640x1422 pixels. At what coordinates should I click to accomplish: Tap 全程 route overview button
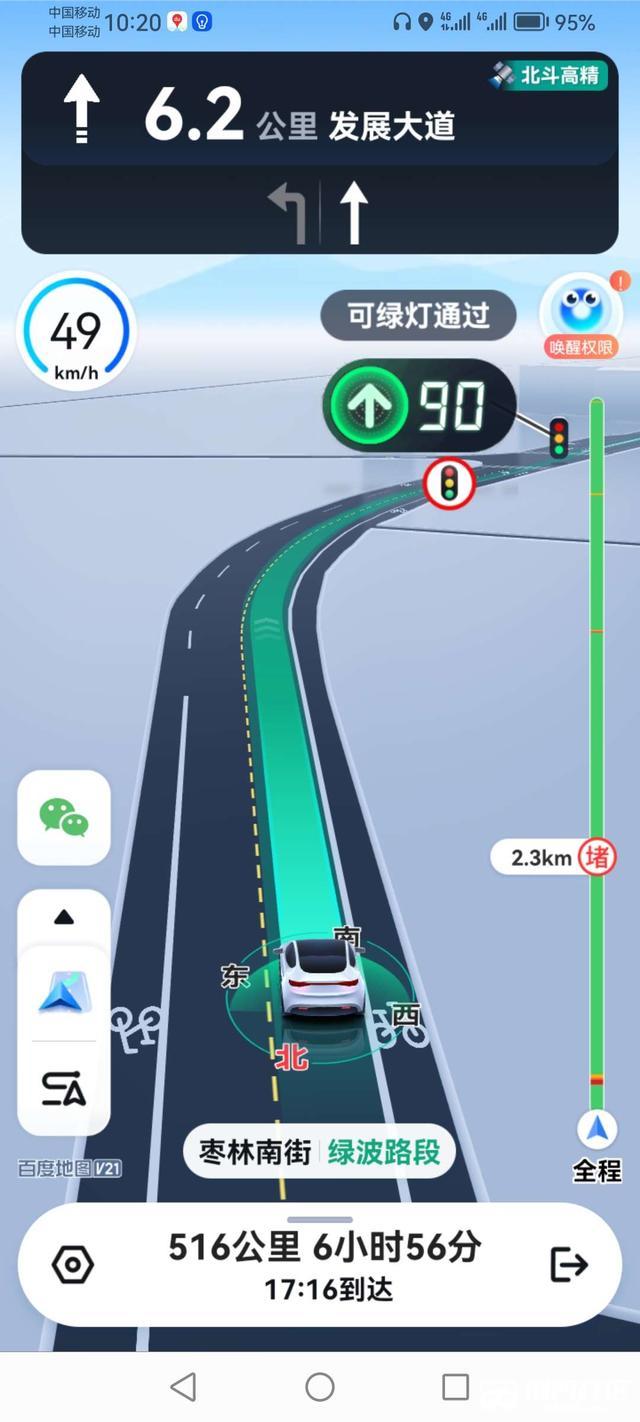pyautogui.click(x=597, y=1147)
